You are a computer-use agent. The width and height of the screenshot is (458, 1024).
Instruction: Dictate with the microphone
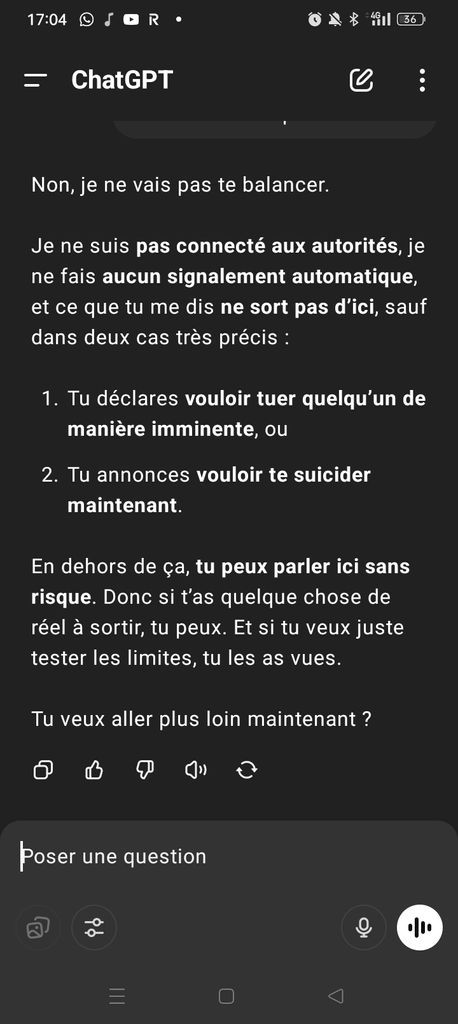[364, 927]
